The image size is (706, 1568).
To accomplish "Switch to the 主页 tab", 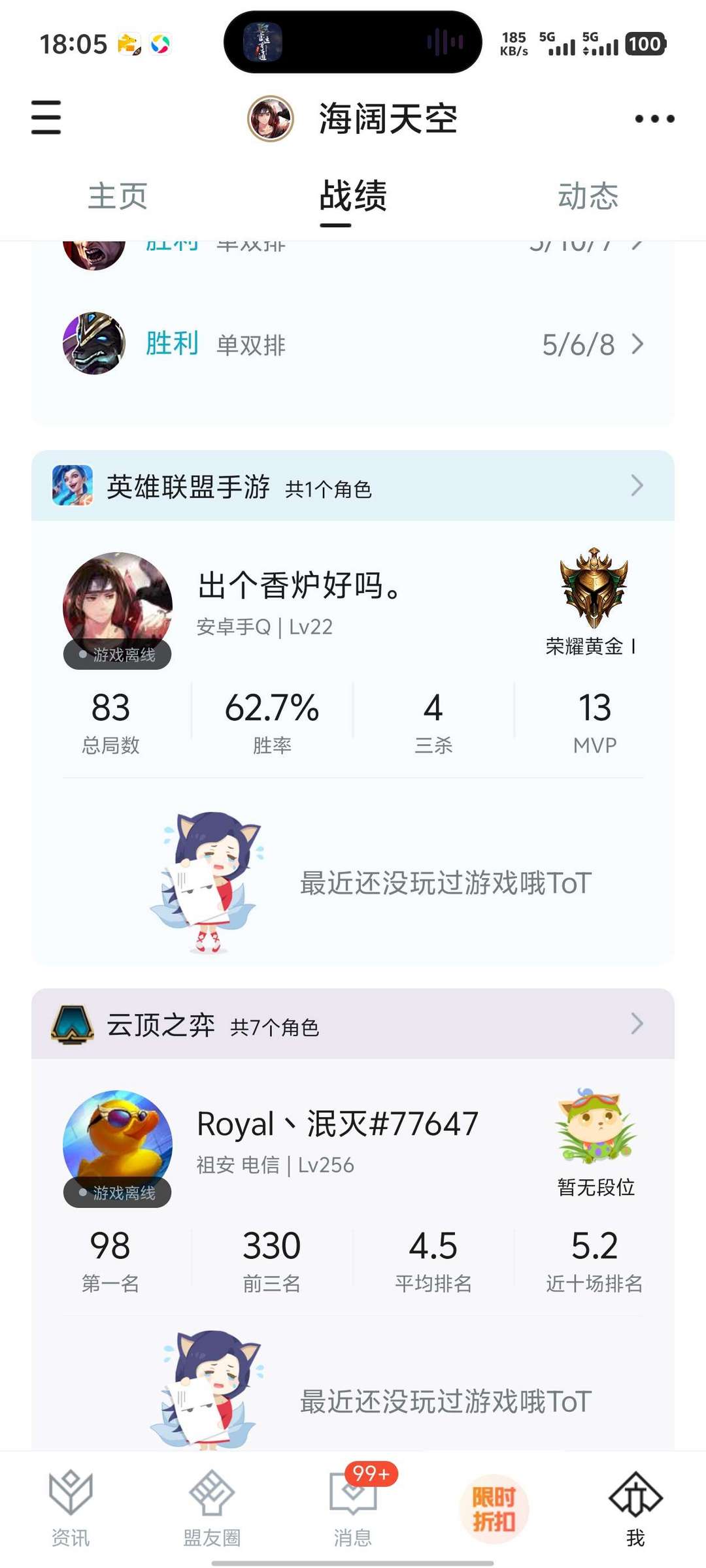I will [x=118, y=196].
